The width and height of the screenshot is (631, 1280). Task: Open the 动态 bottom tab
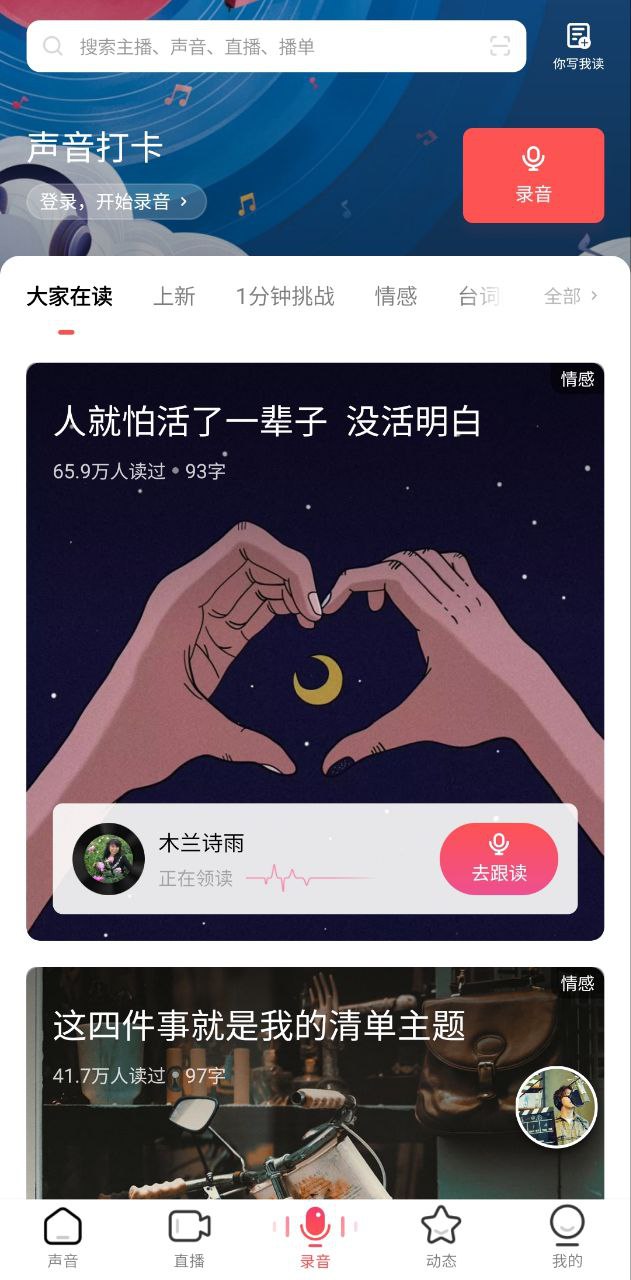point(441,1238)
